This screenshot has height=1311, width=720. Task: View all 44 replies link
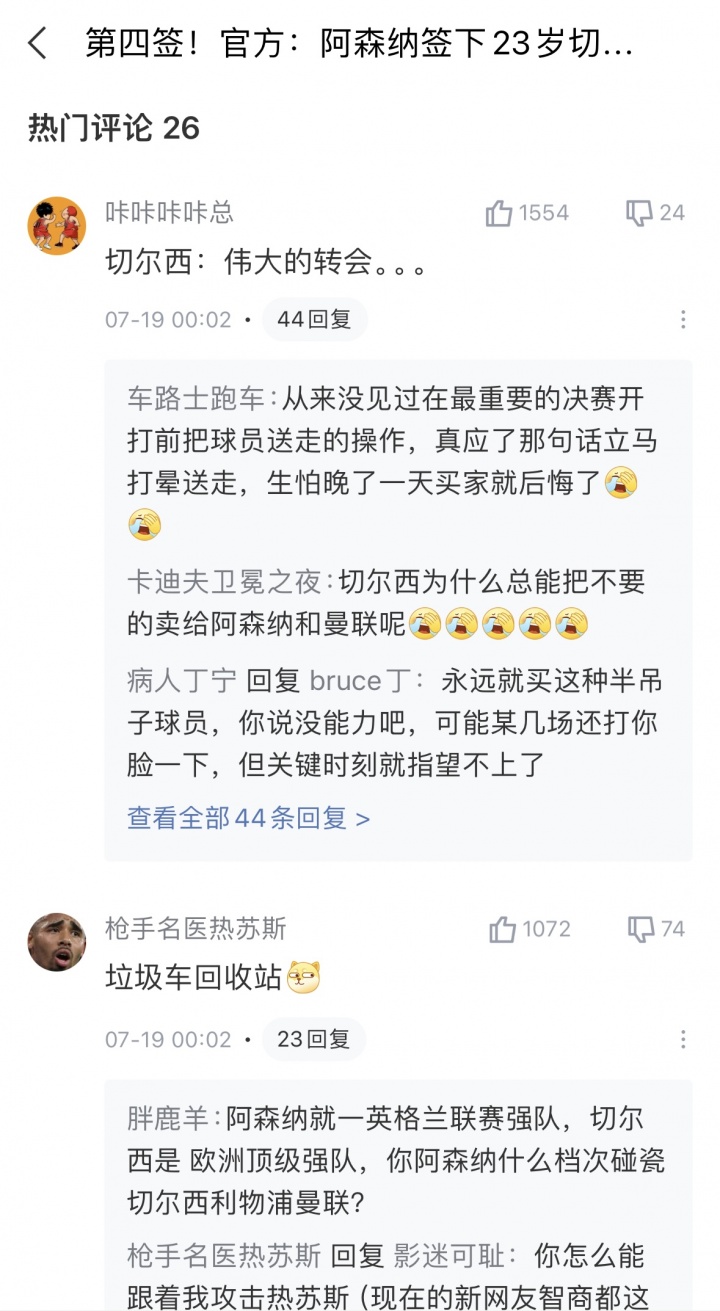pyautogui.click(x=248, y=818)
